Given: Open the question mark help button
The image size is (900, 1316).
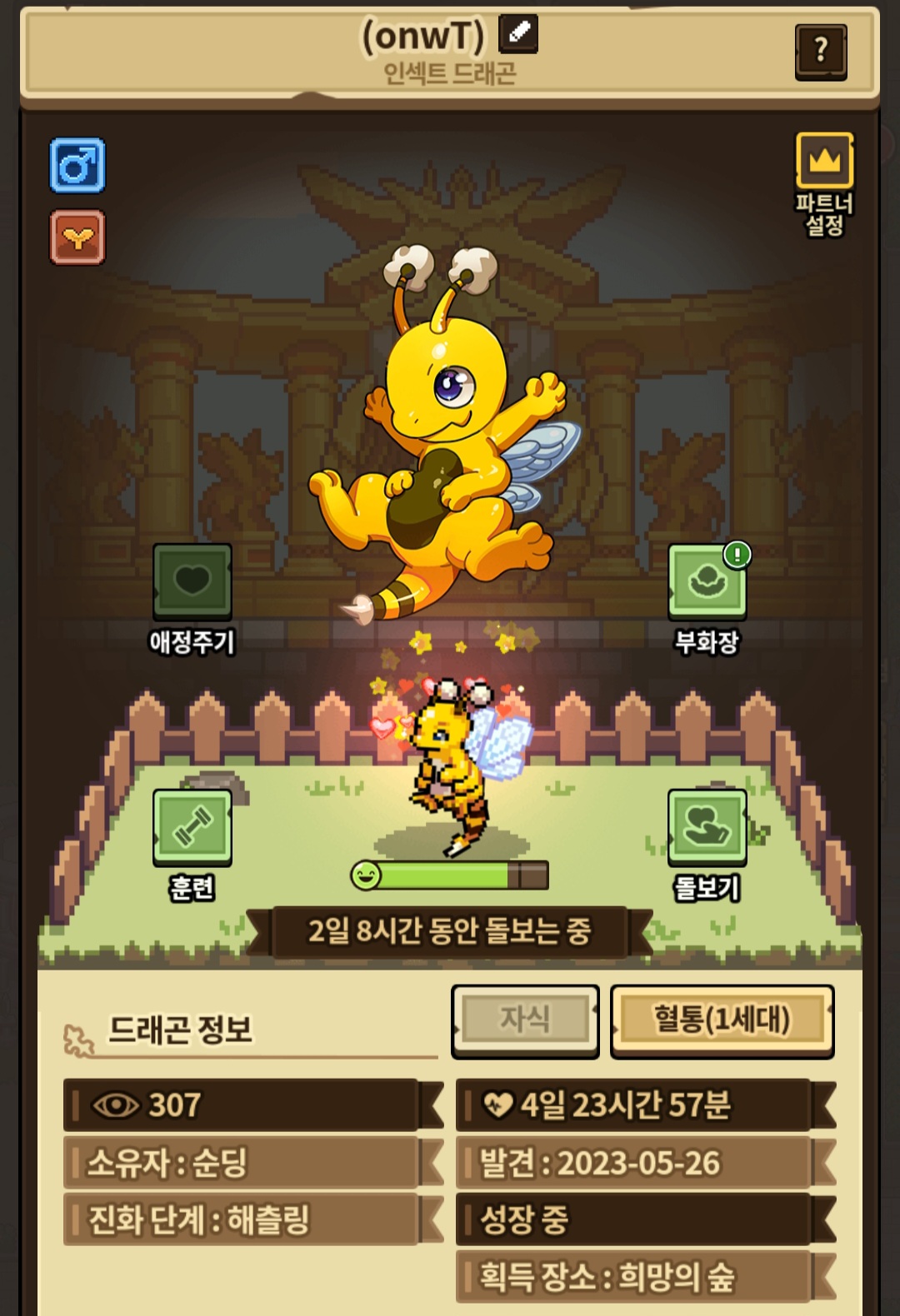Looking at the screenshot, I should point(821,52).
